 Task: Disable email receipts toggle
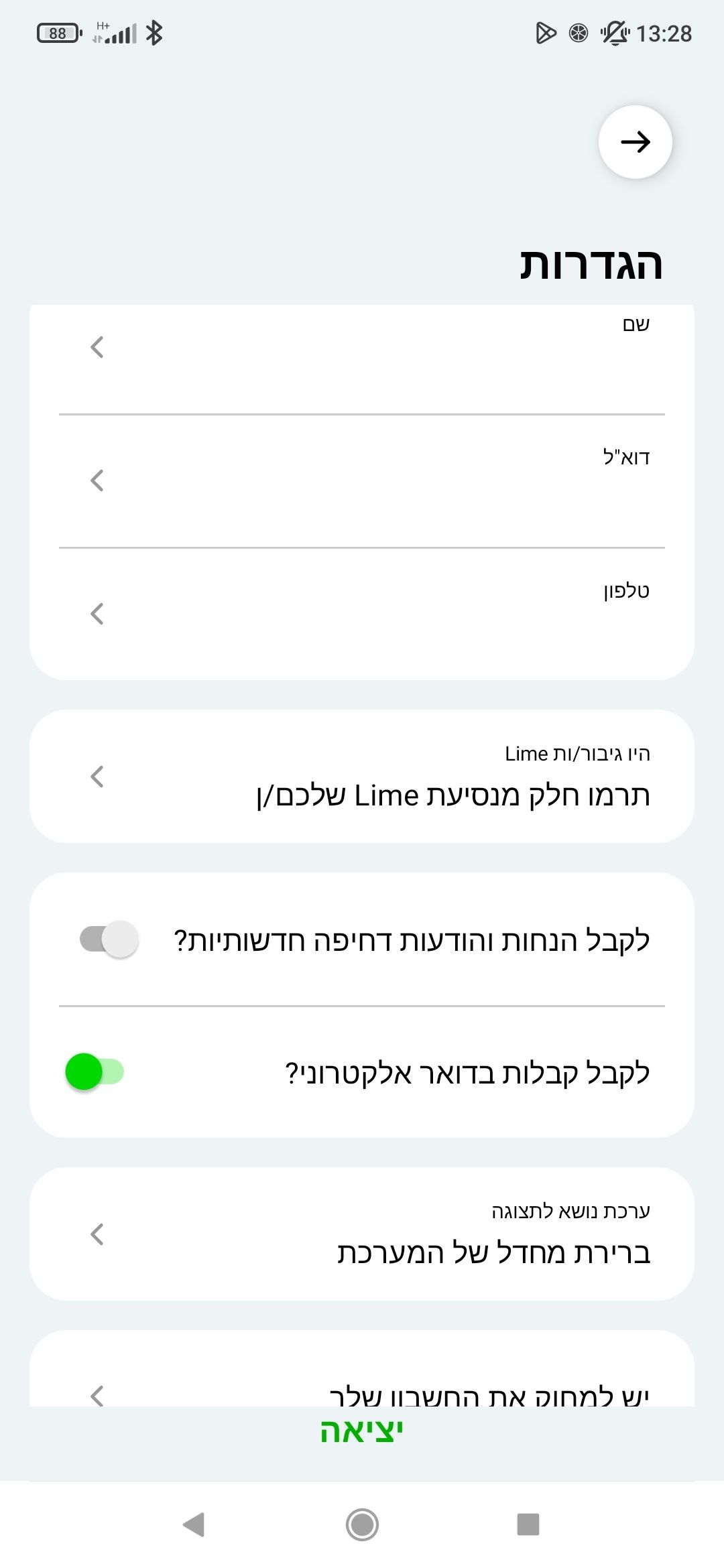click(95, 1071)
